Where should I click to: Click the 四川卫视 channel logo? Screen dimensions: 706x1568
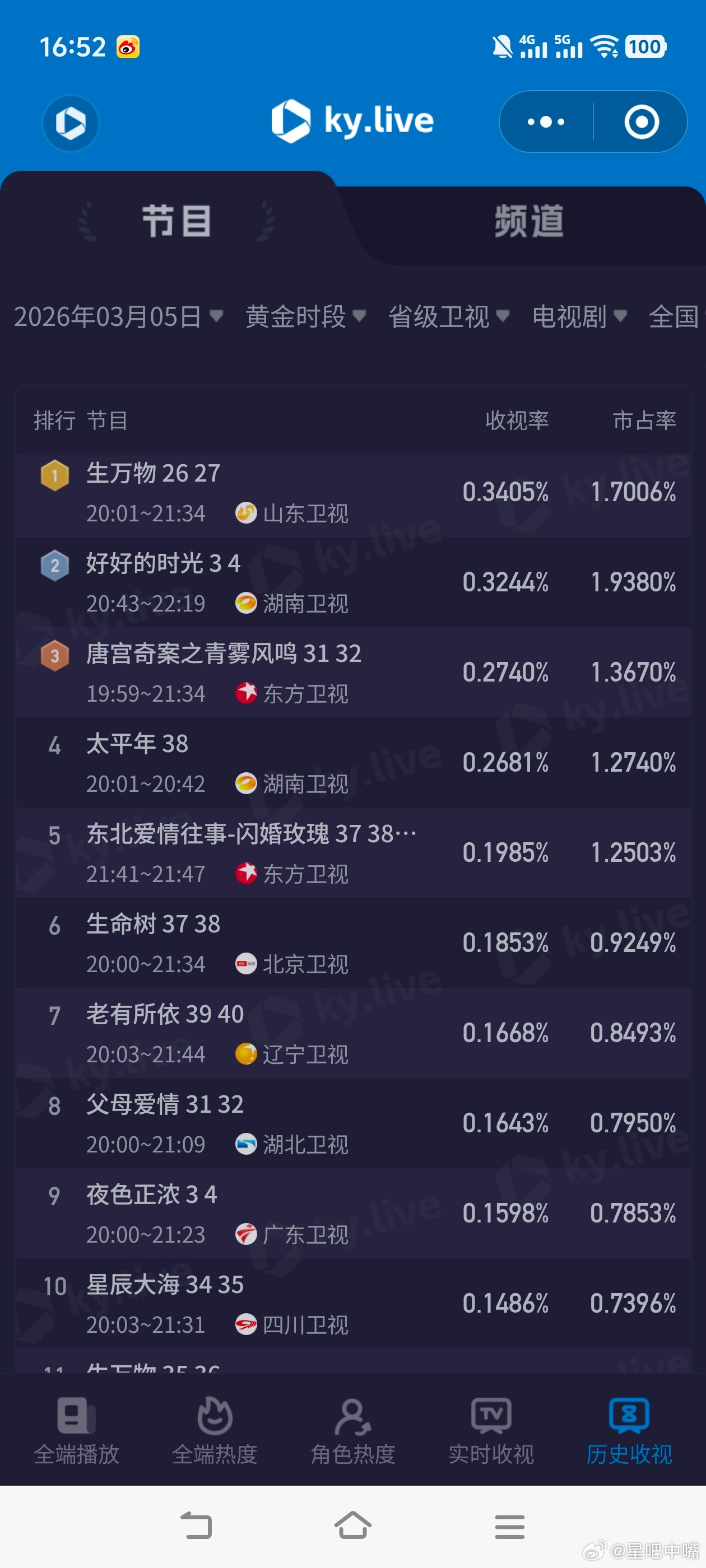click(244, 1325)
